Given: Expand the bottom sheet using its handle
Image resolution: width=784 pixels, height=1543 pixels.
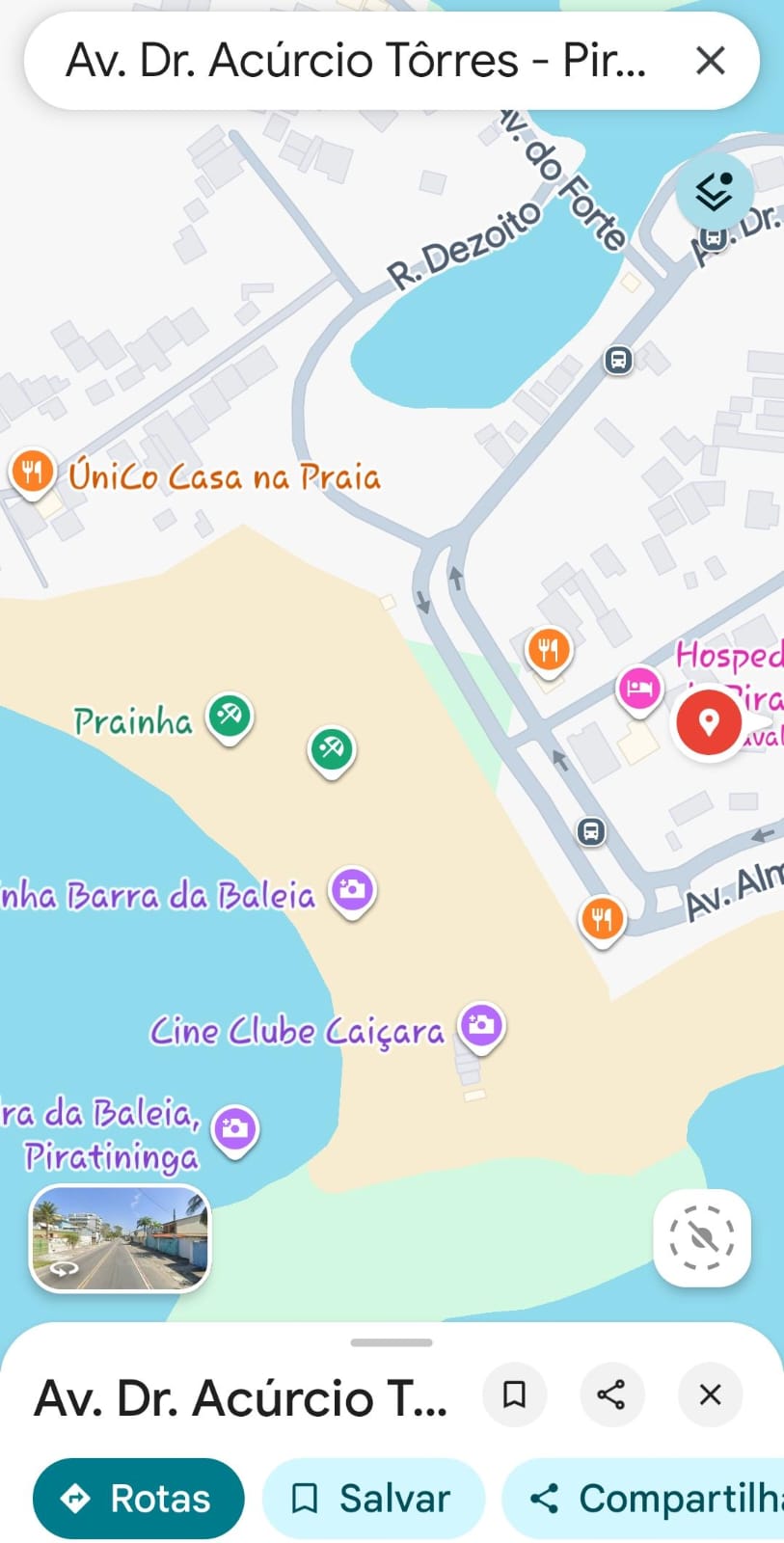Looking at the screenshot, I should [392, 1342].
